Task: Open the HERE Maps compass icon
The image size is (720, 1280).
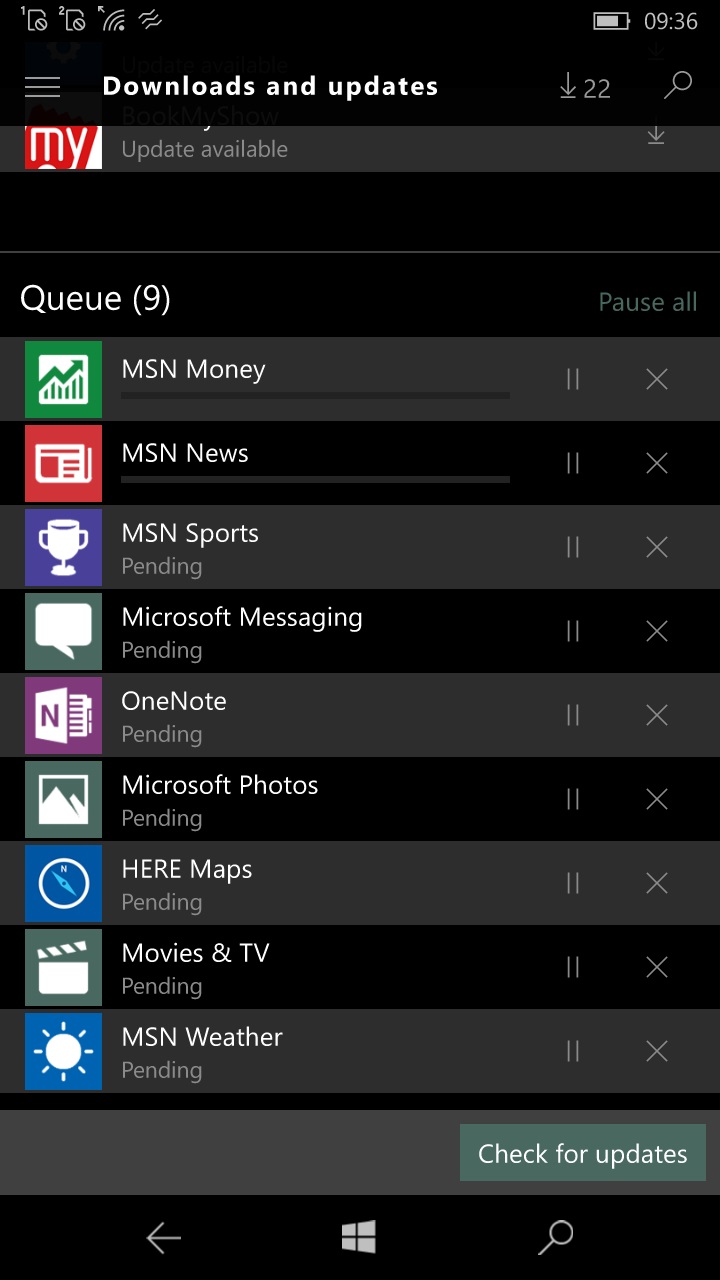Action: coord(63,883)
